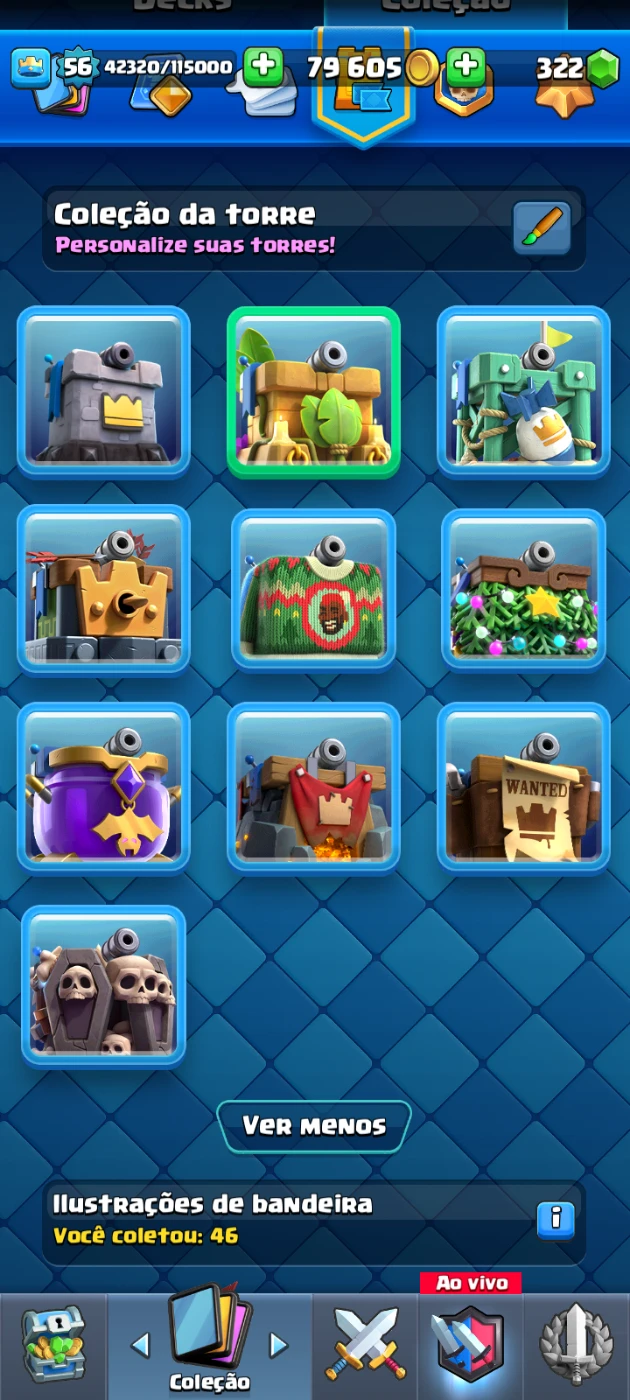
Task: Choose the golden jungle leaf tower skin
Action: (314, 390)
